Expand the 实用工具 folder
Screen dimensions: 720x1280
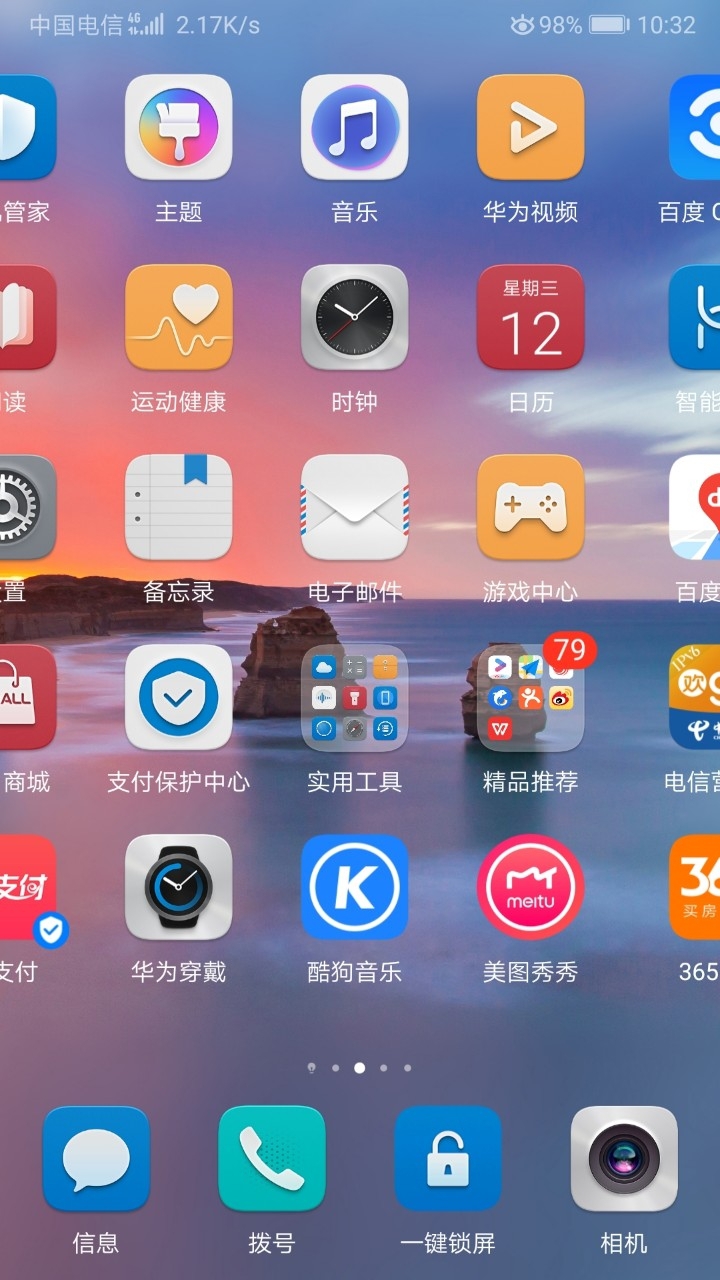pos(355,698)
